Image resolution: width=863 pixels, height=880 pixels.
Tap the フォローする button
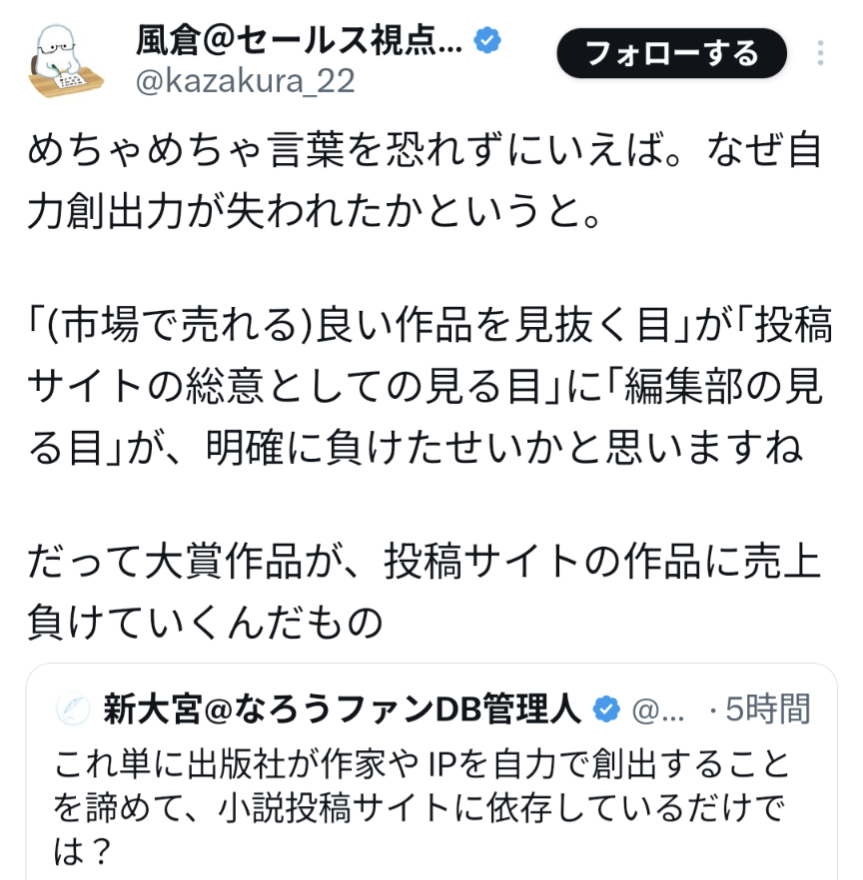(671, 53)
